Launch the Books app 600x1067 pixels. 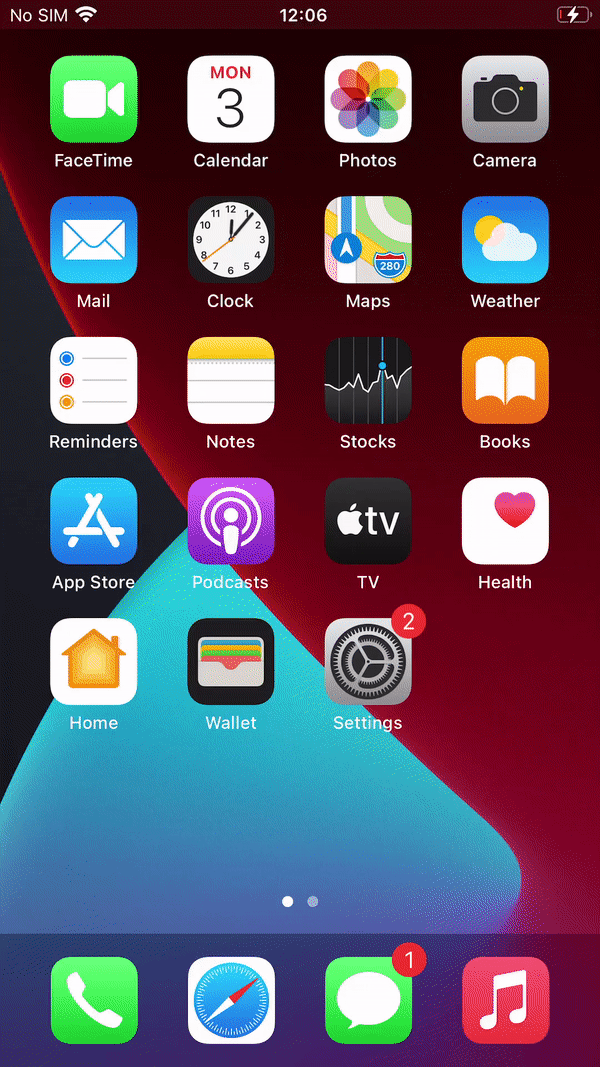tap(504, 381)
